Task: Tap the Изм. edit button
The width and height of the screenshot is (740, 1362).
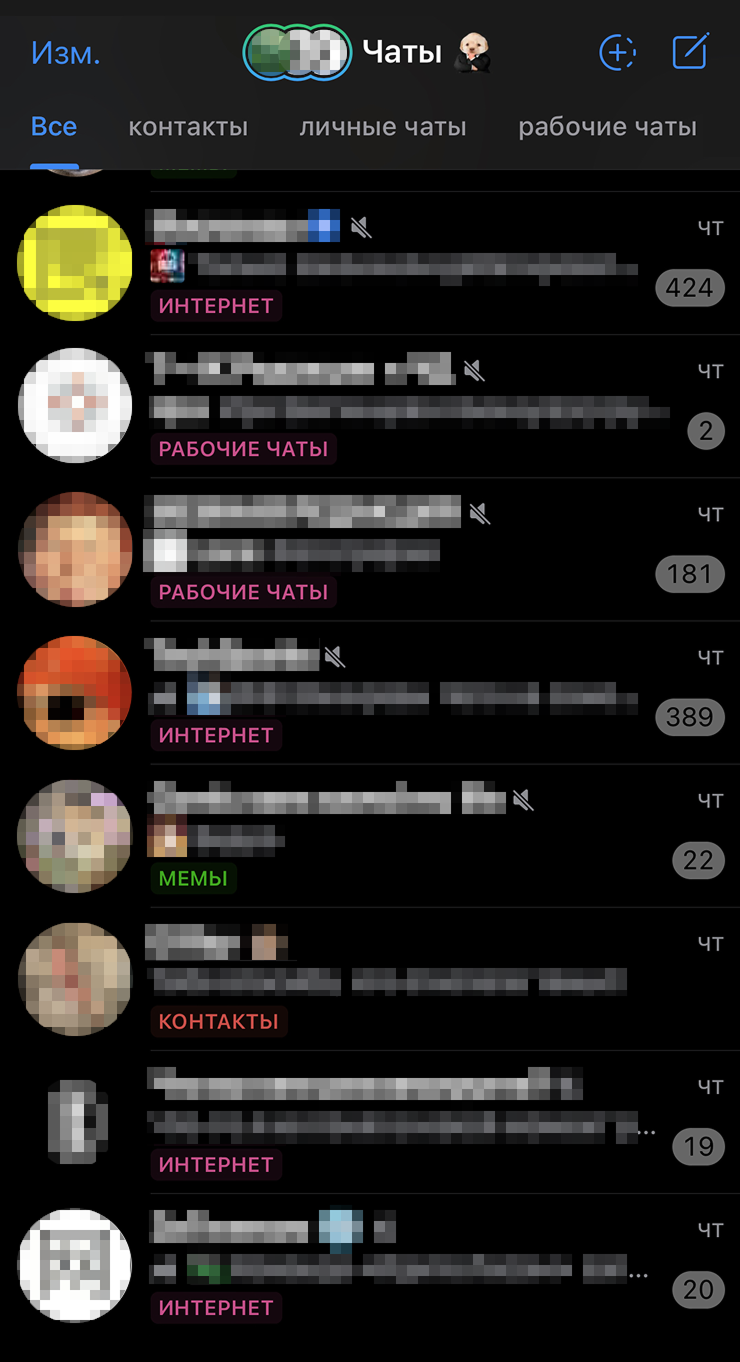Action: [x=66, y=53]
